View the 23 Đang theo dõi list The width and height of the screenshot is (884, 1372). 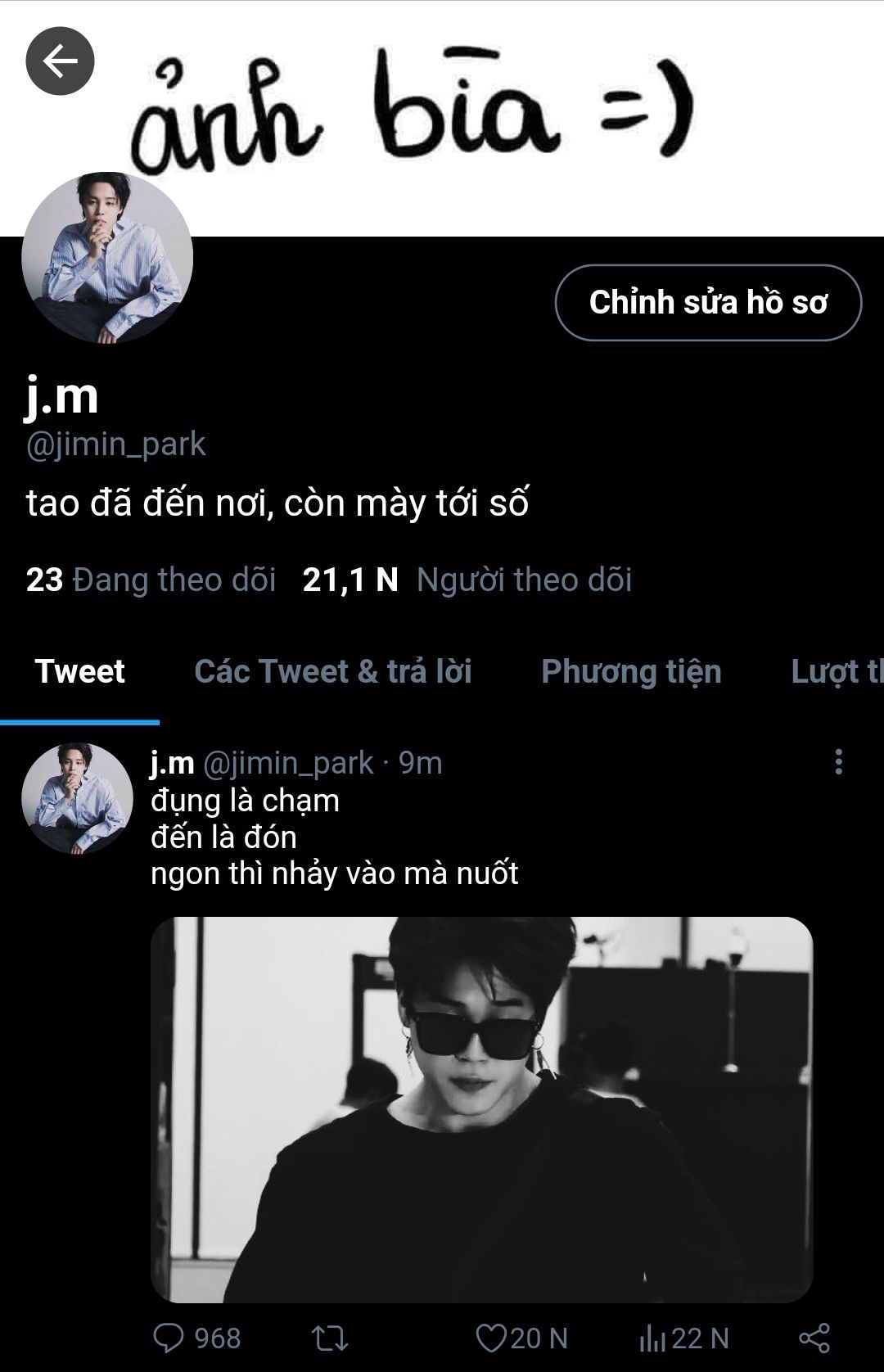coord(151,580)
